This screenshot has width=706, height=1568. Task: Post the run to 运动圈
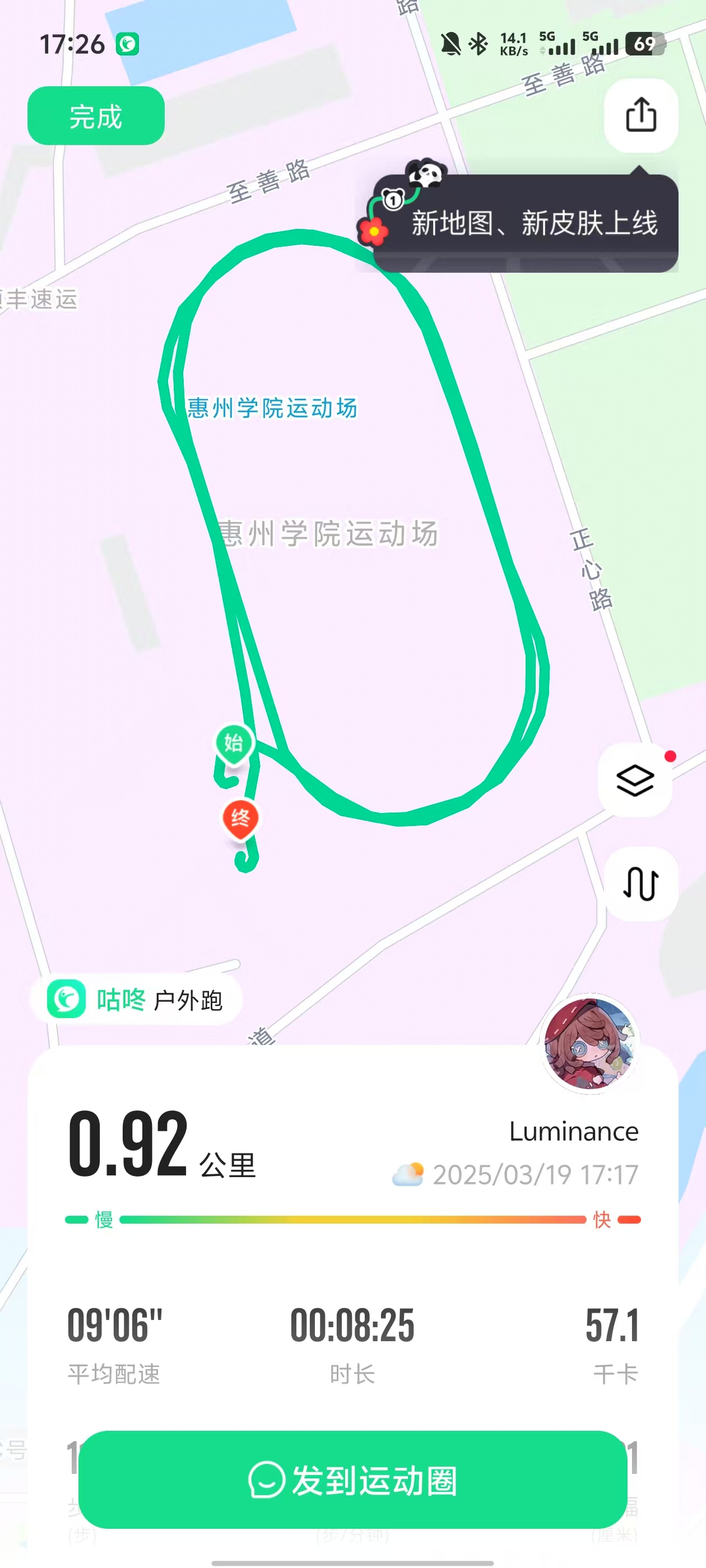coord(352,1479)
